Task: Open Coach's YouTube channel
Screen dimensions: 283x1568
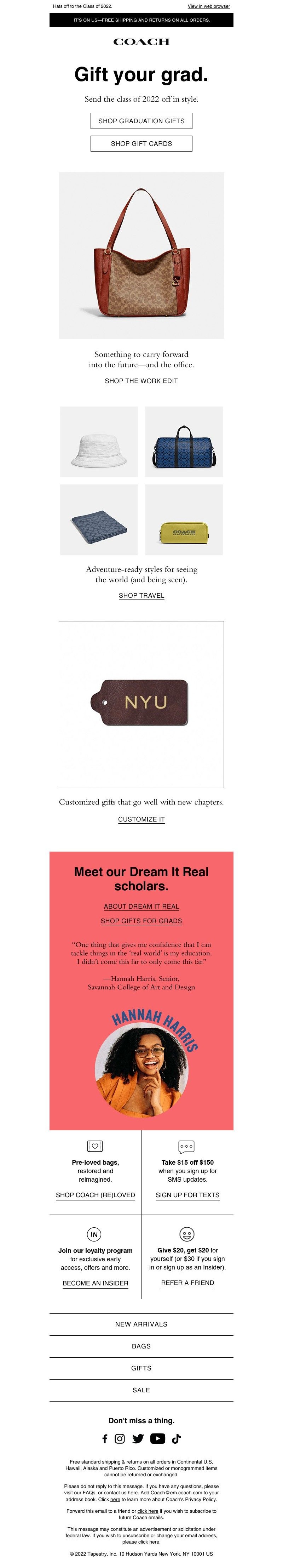Action: click(158, 1438)
